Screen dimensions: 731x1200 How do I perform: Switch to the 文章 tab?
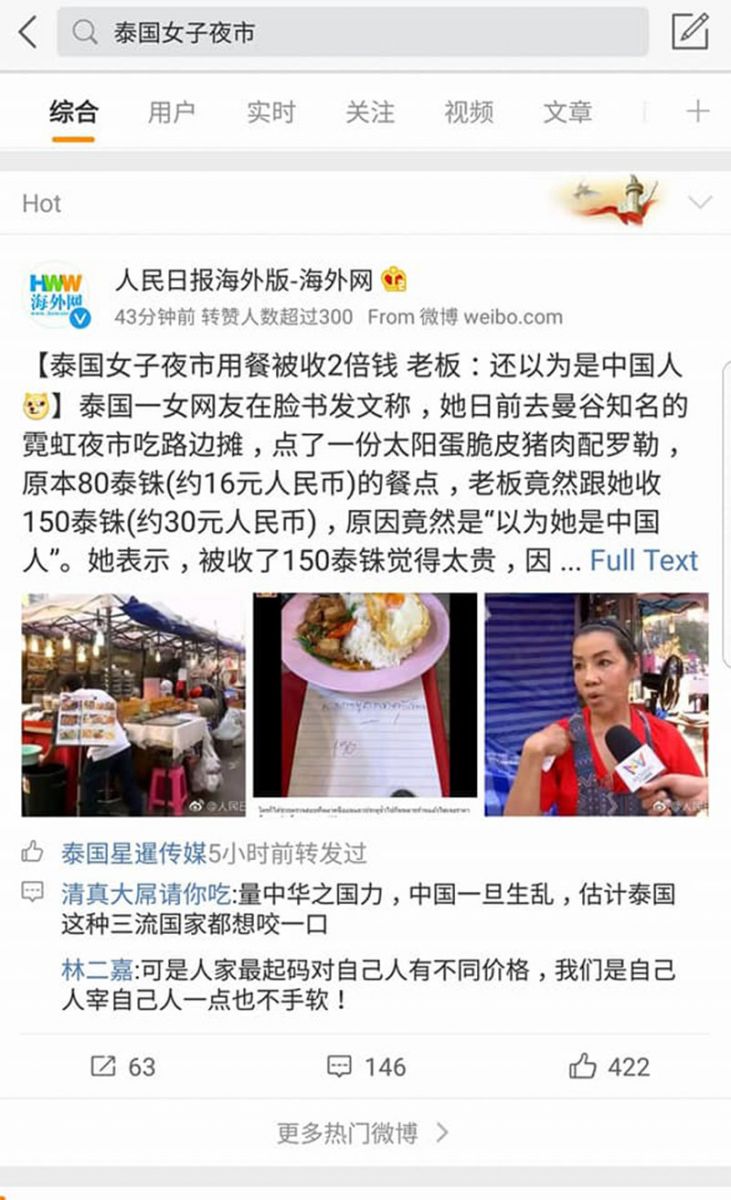[x=567, y=112]
